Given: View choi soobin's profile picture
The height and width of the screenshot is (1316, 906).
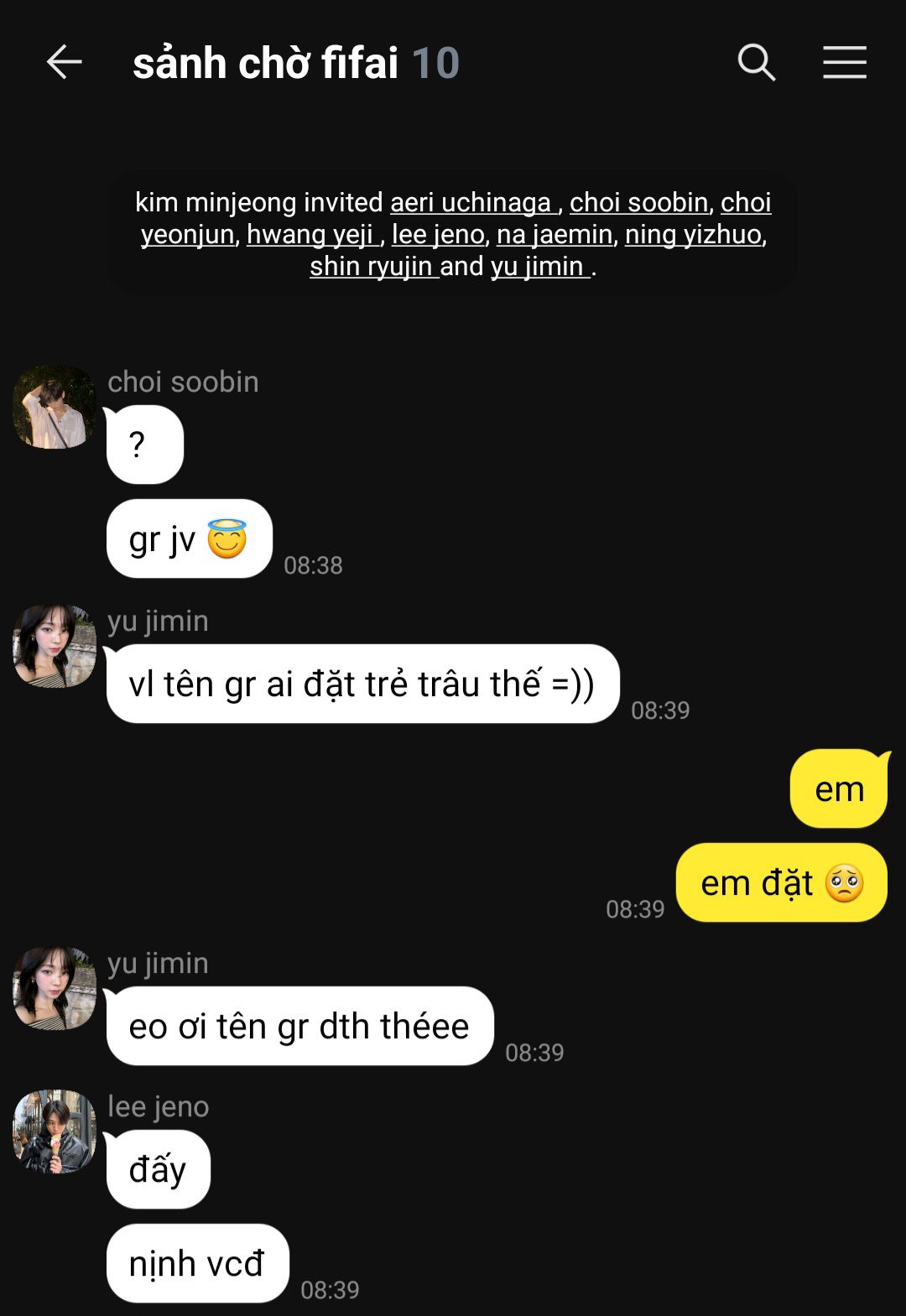Looking at the screenshot, I should click(55, 407).
